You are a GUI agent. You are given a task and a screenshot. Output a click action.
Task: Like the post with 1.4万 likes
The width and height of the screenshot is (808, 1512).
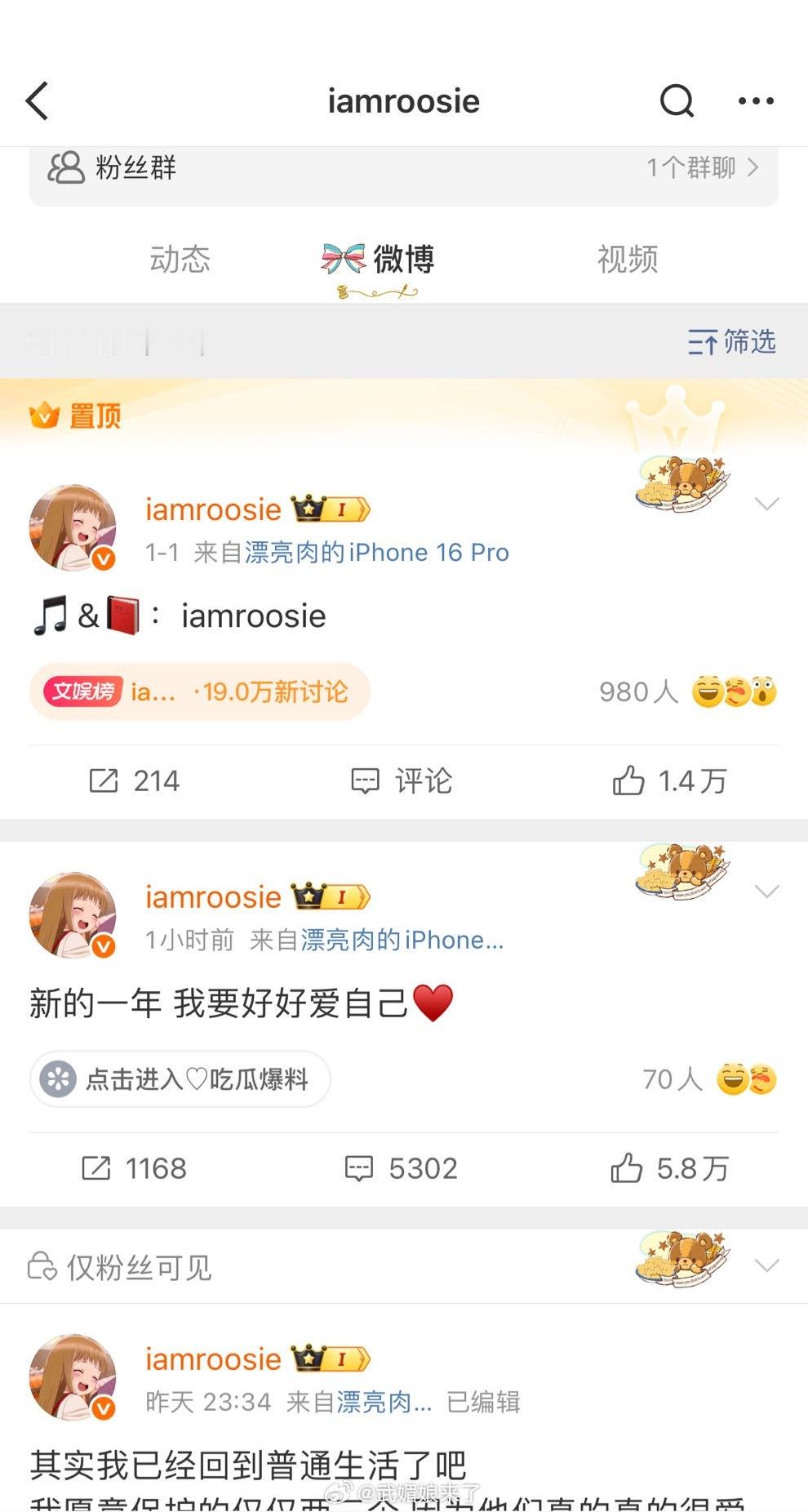671,780
